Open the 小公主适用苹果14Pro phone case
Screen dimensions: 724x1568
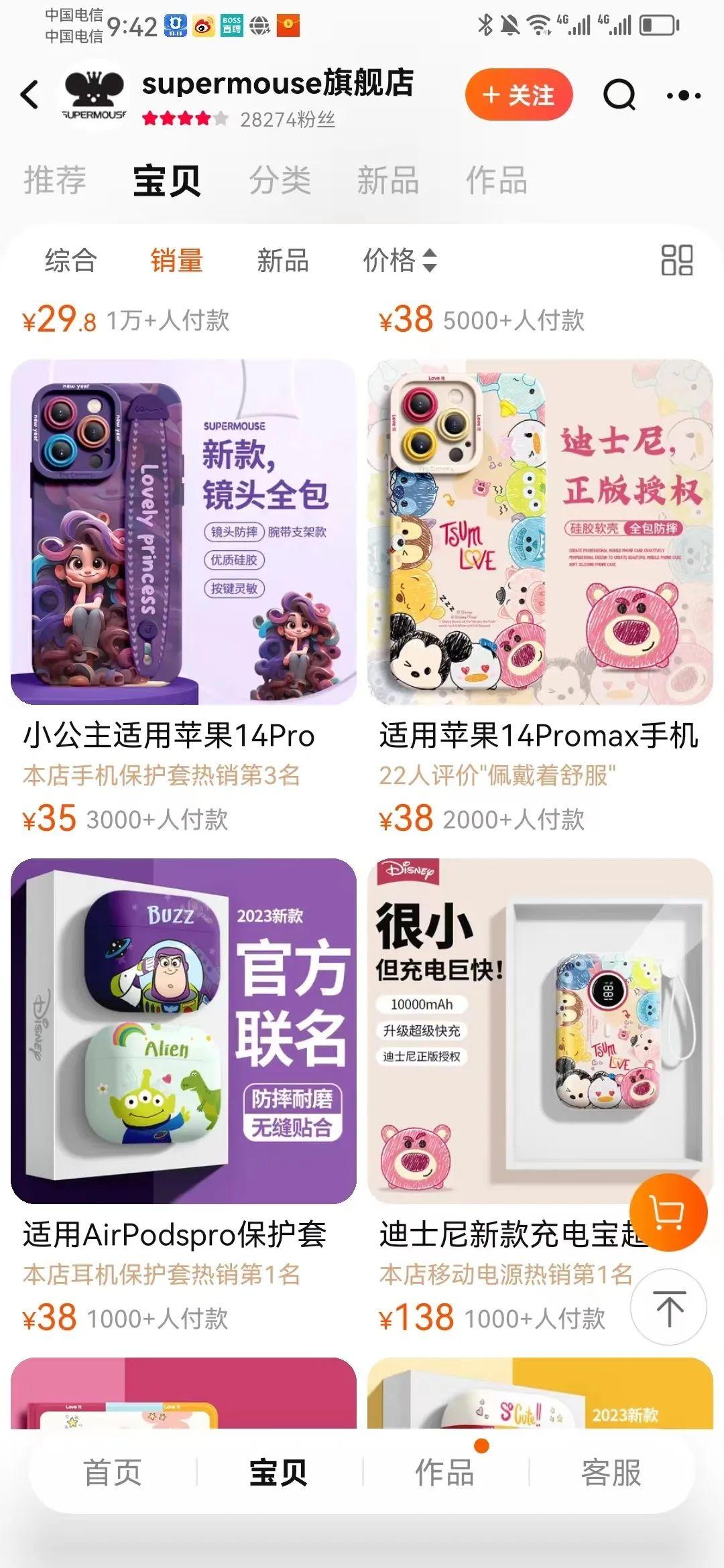(183, 532)
